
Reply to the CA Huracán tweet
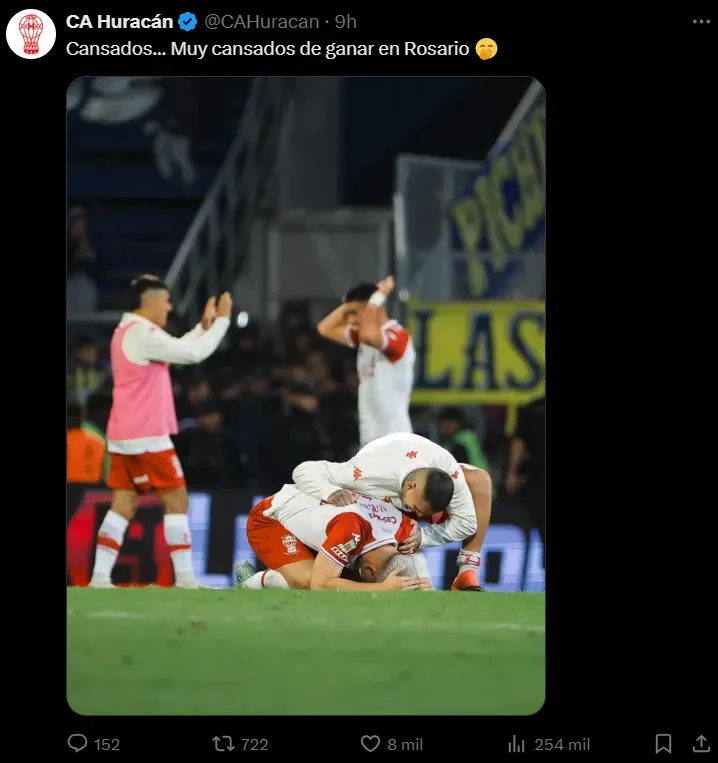pyautogui.click(x=78, y=743)
